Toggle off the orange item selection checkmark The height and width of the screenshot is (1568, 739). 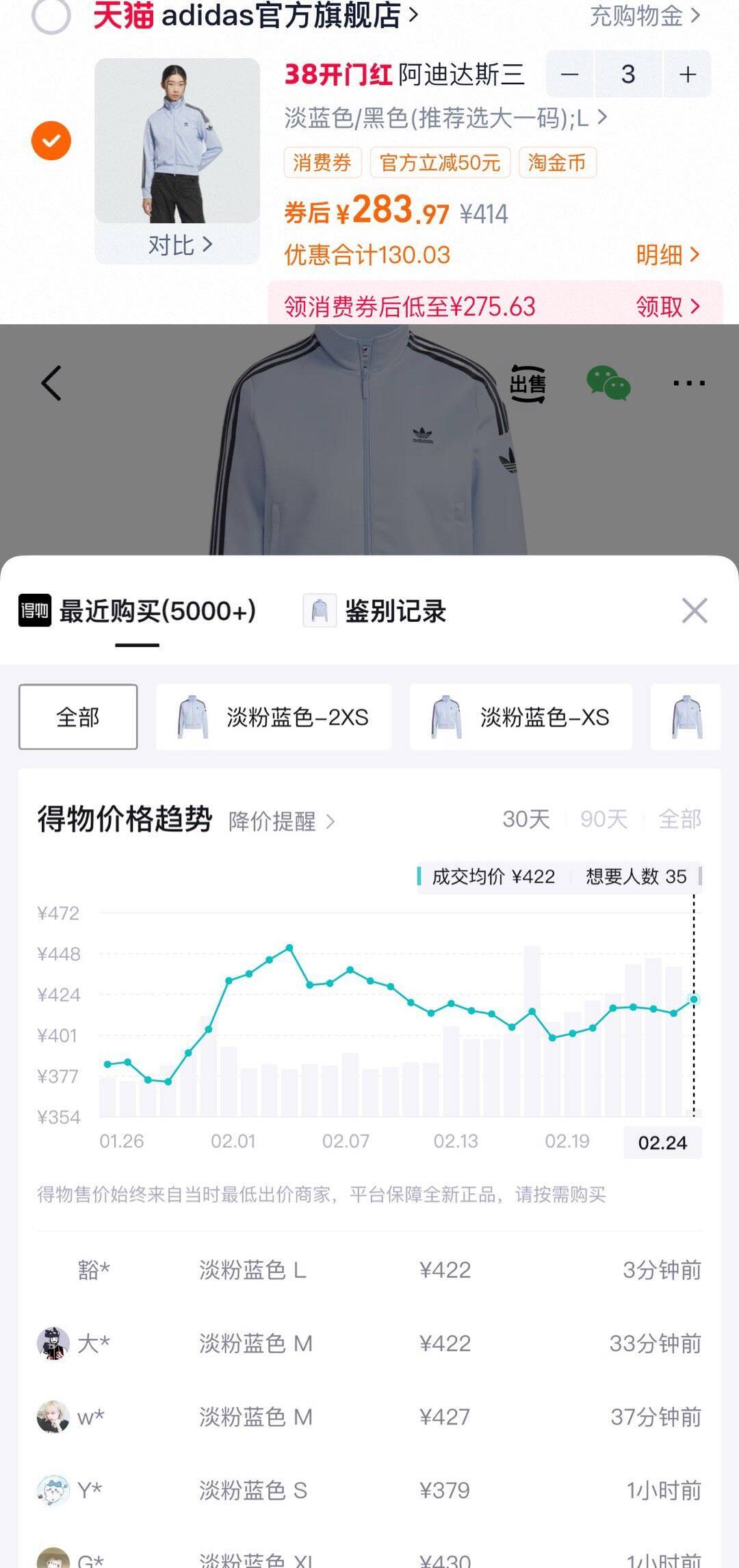51,142
